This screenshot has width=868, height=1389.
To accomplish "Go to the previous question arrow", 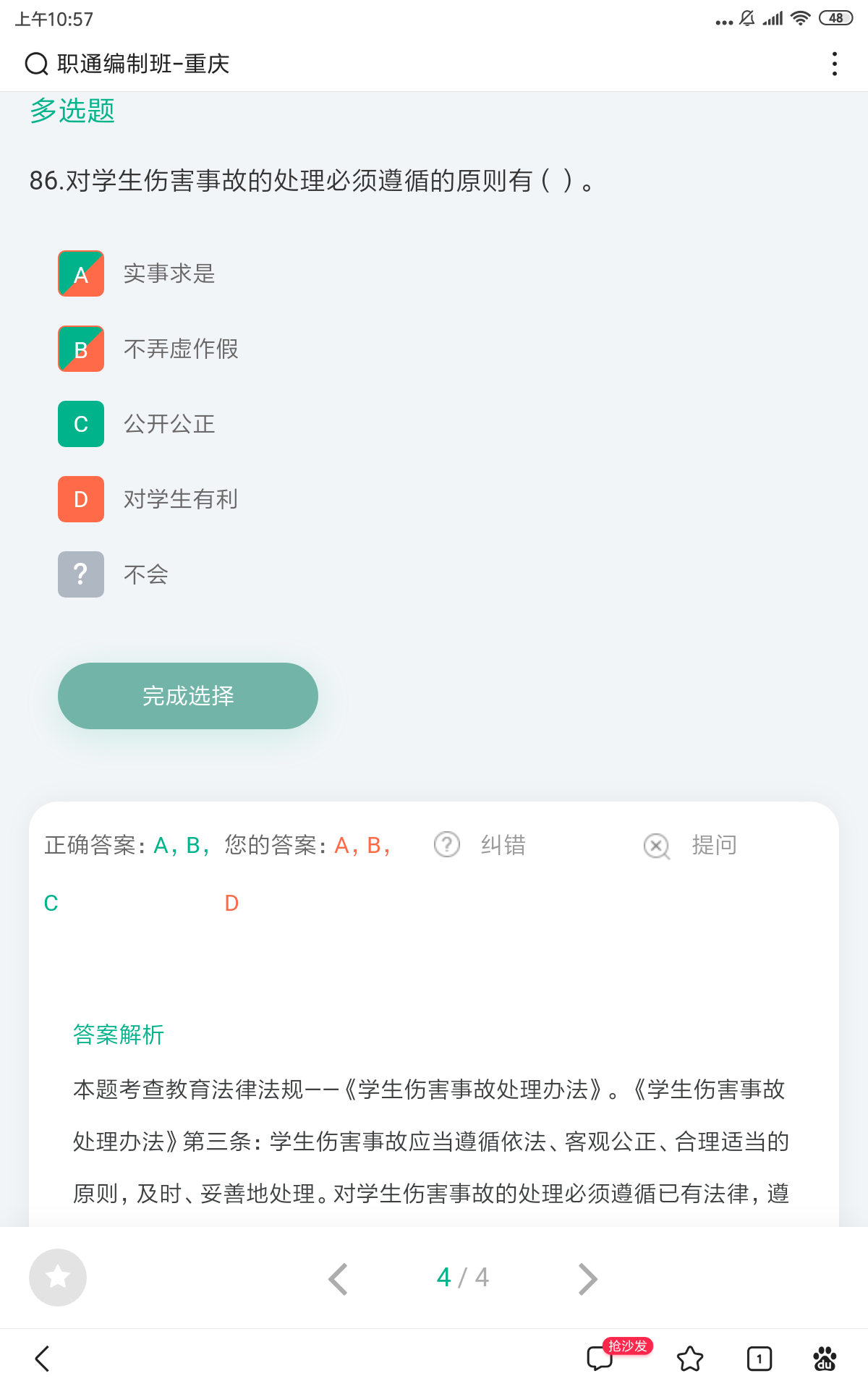I will click(338, 1278).
